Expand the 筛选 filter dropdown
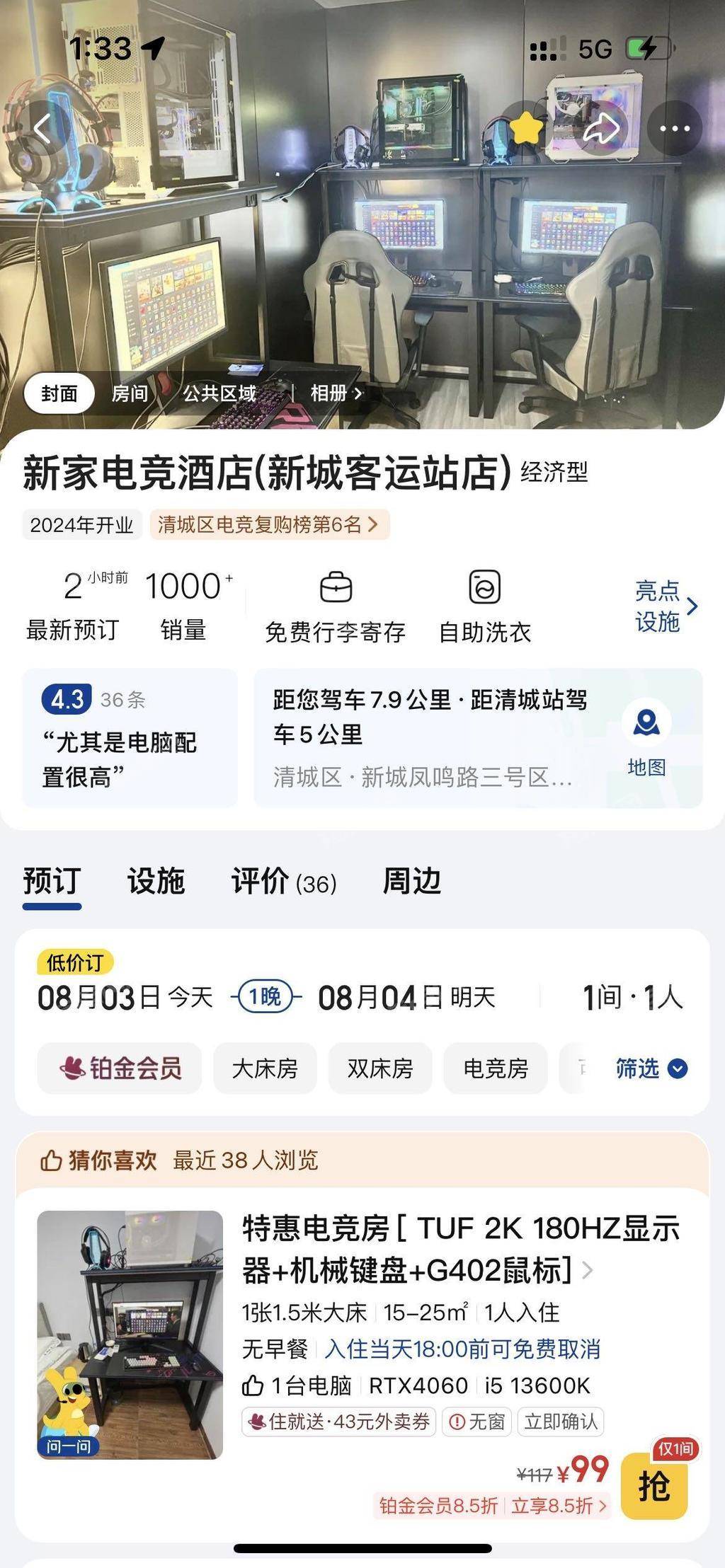 (651, 1068)
